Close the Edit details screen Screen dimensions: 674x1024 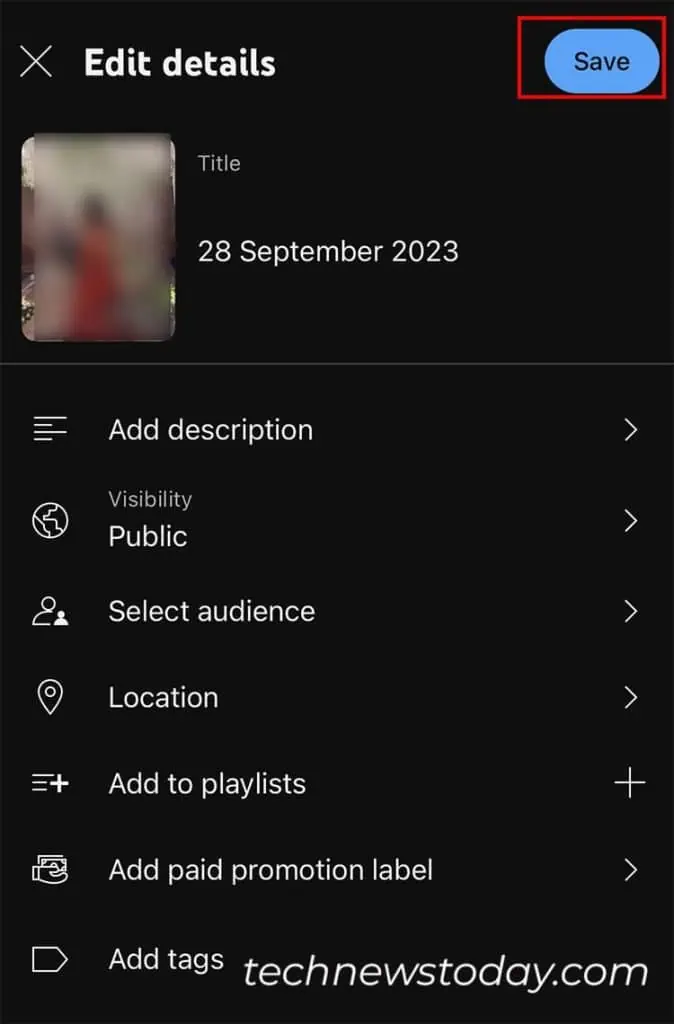point(37,62)
